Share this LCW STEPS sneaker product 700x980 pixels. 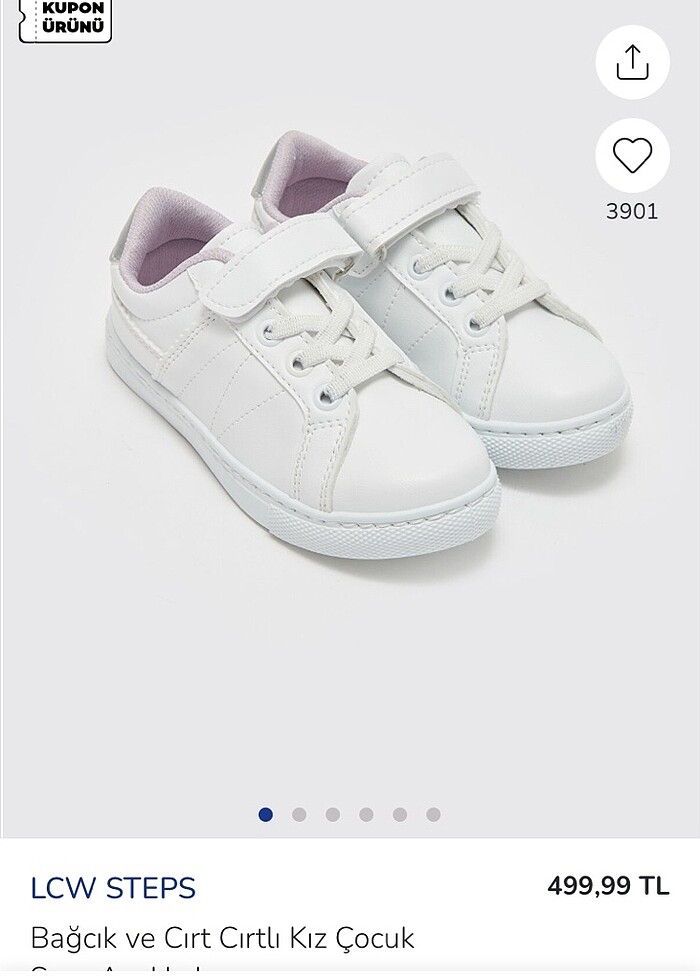pos(632,62)
